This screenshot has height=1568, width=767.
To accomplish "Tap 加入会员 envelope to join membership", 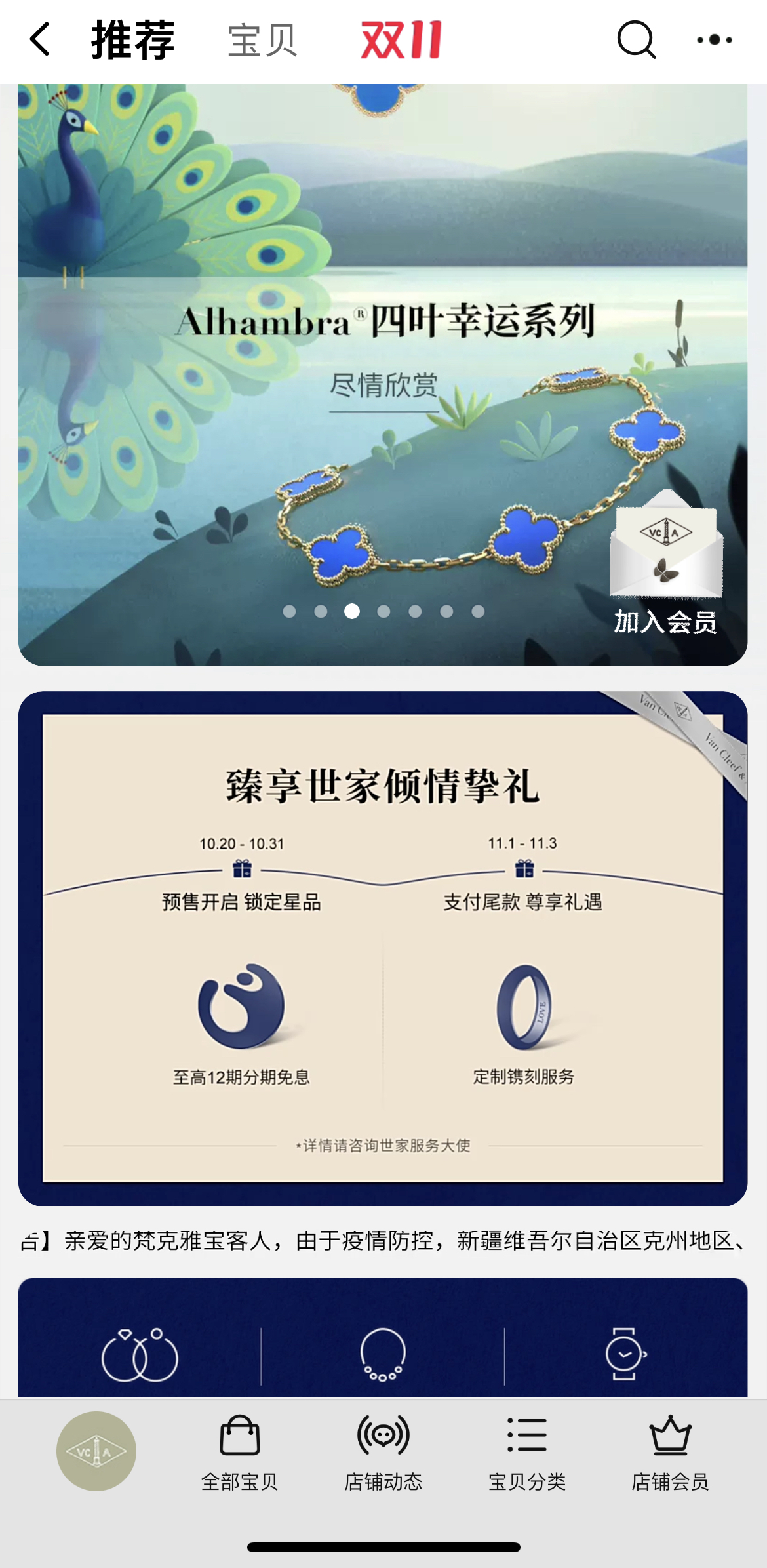I will pyautogui.click(x=665, y=564).
